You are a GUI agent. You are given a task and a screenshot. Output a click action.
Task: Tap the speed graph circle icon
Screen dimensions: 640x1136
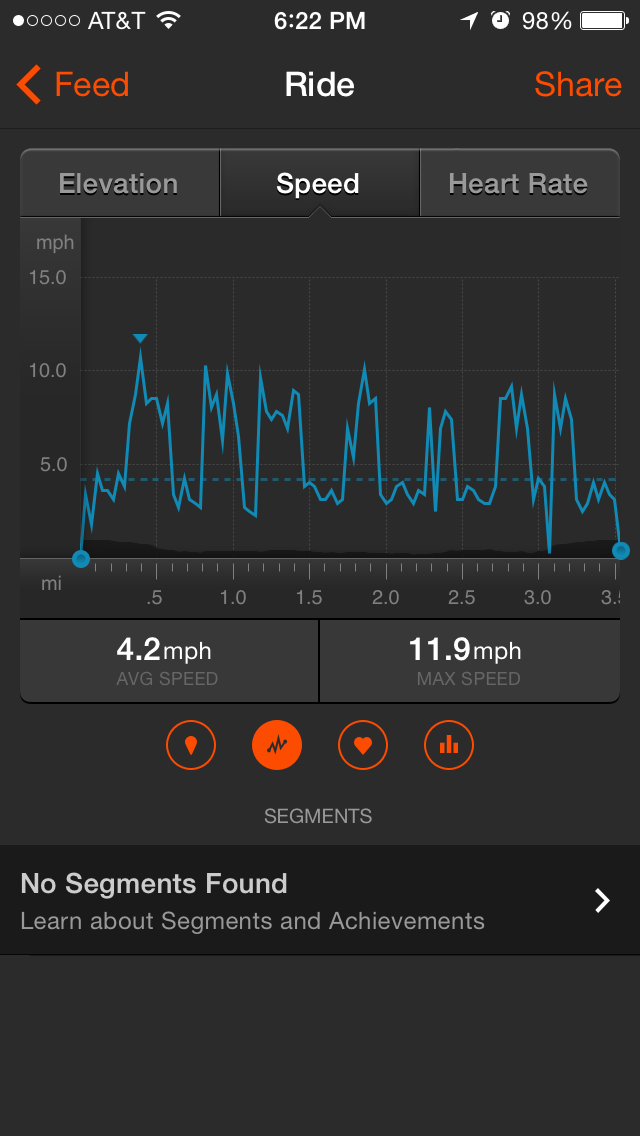click(x=277, y=745)
